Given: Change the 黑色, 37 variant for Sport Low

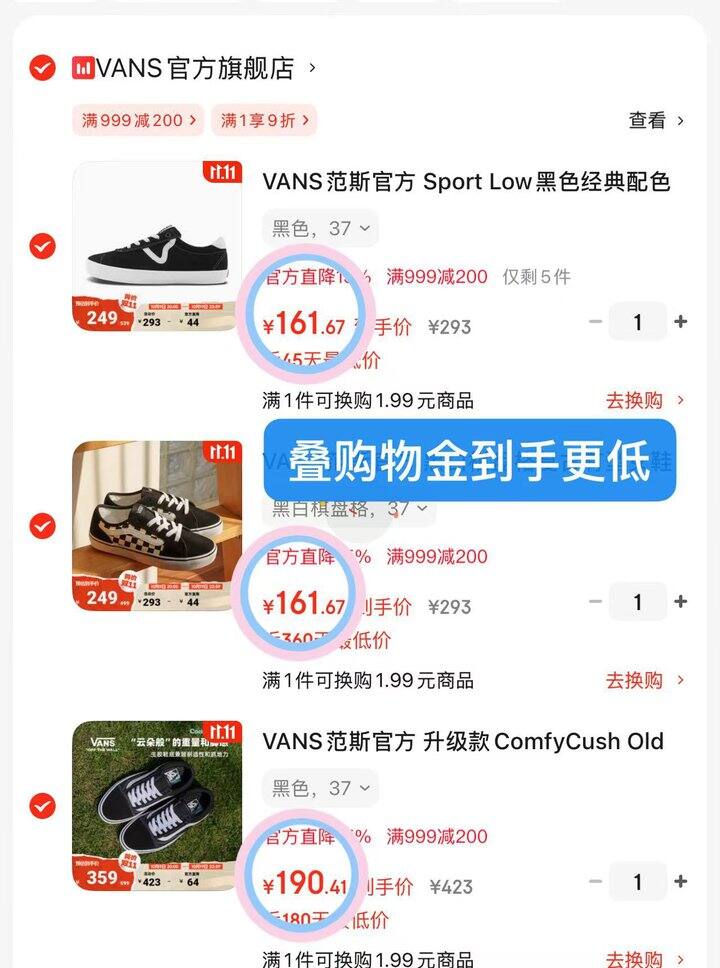Looking at the screenshot, I should click(x=320, y=228).
